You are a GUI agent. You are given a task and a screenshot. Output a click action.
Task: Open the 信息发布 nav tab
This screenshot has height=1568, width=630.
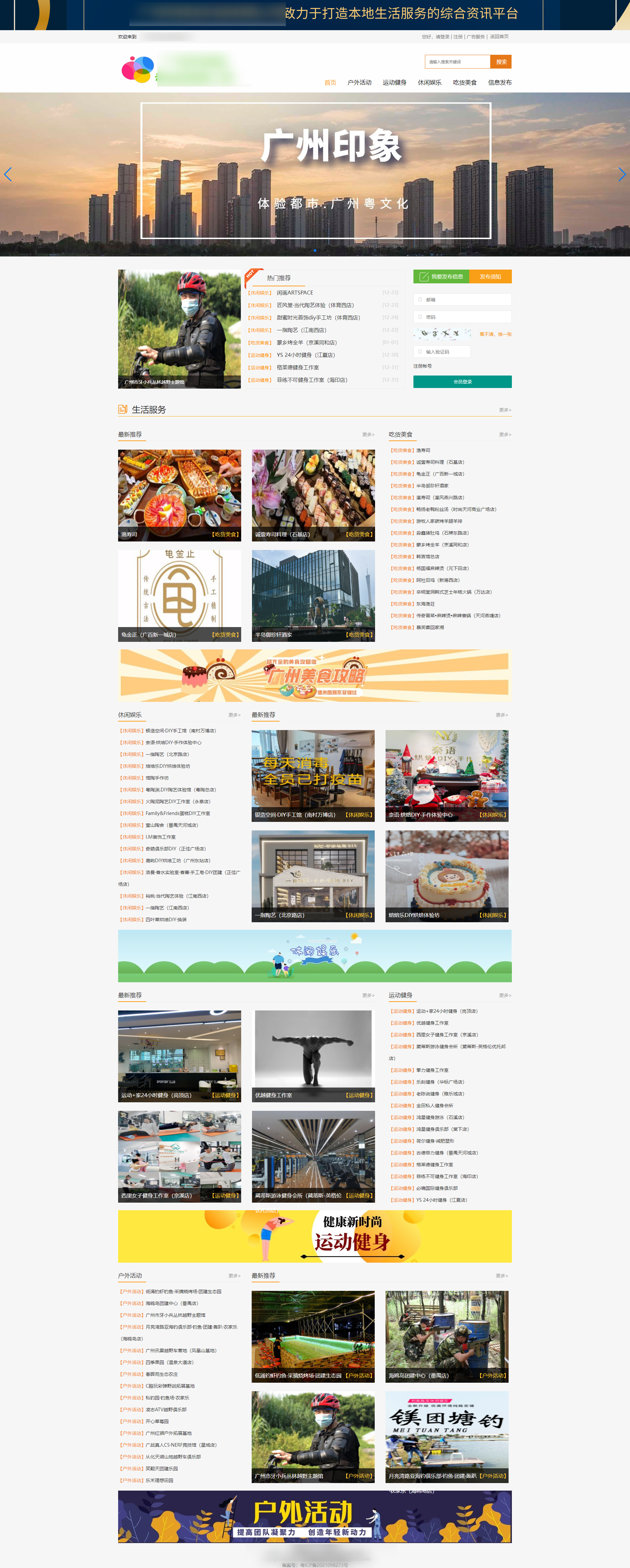point(500,82)
